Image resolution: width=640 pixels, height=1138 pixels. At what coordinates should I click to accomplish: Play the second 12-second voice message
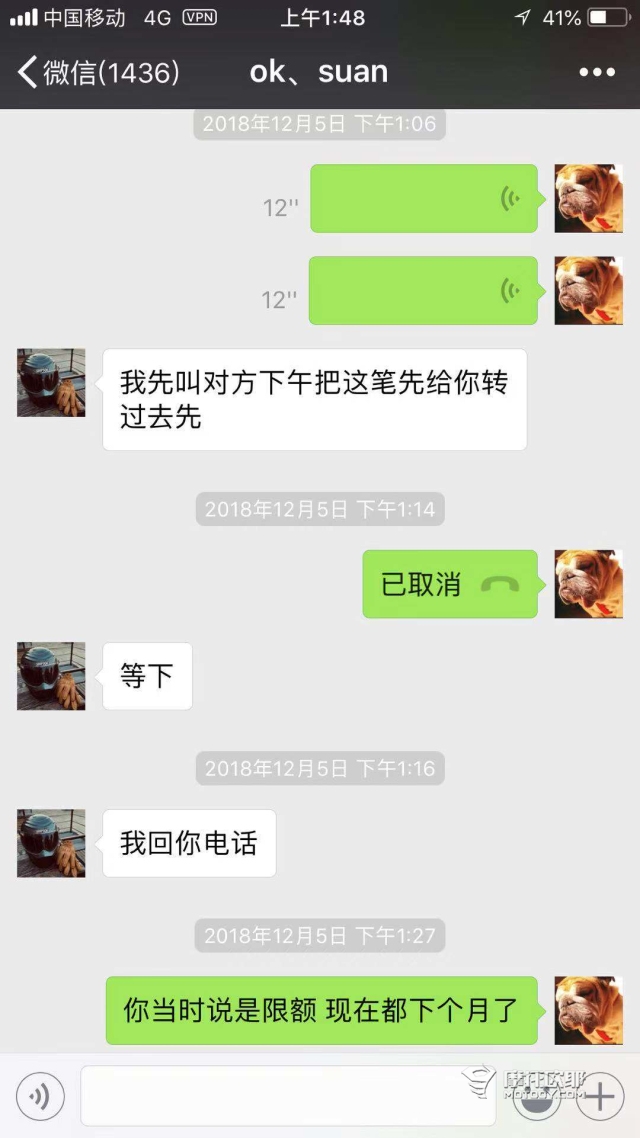[x=424, y=291]
